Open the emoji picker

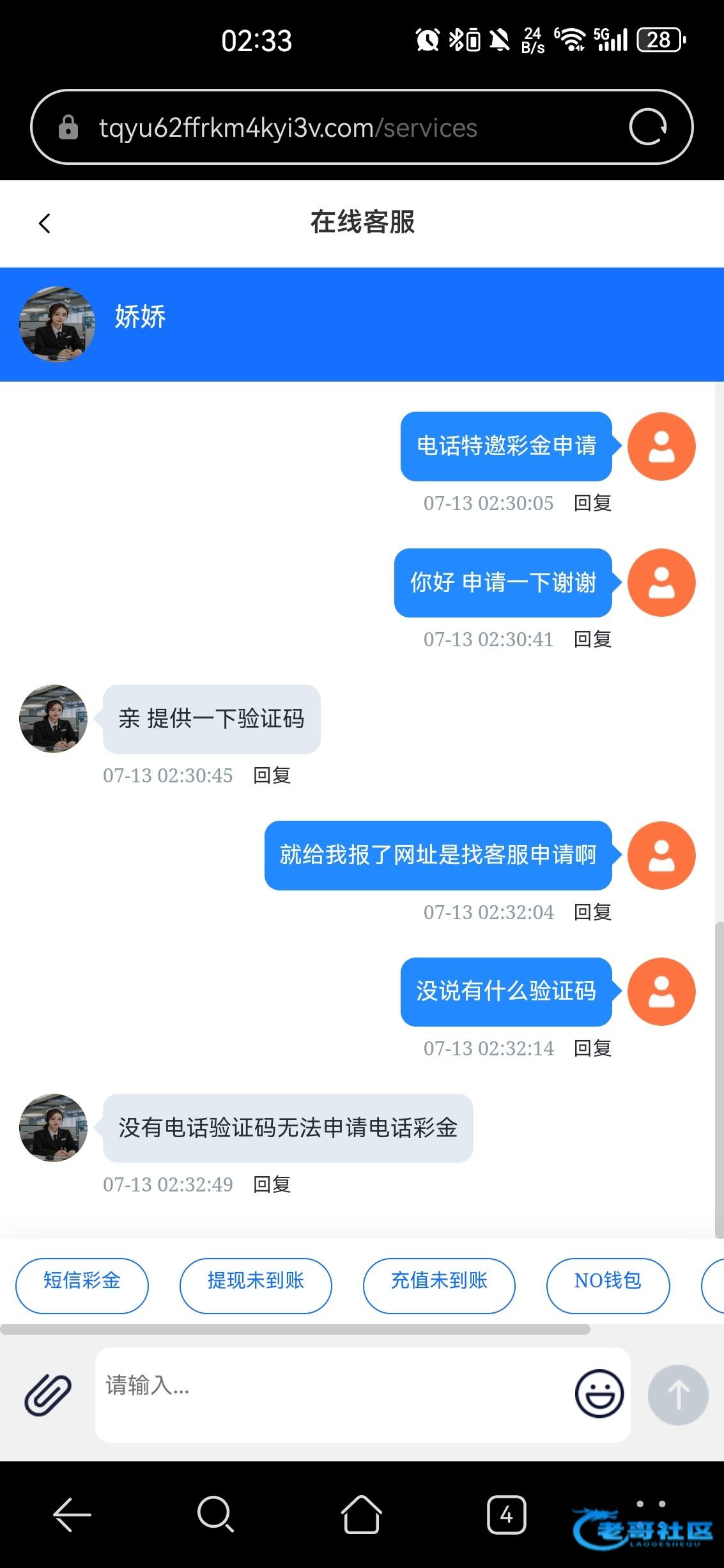(599, 1394)
